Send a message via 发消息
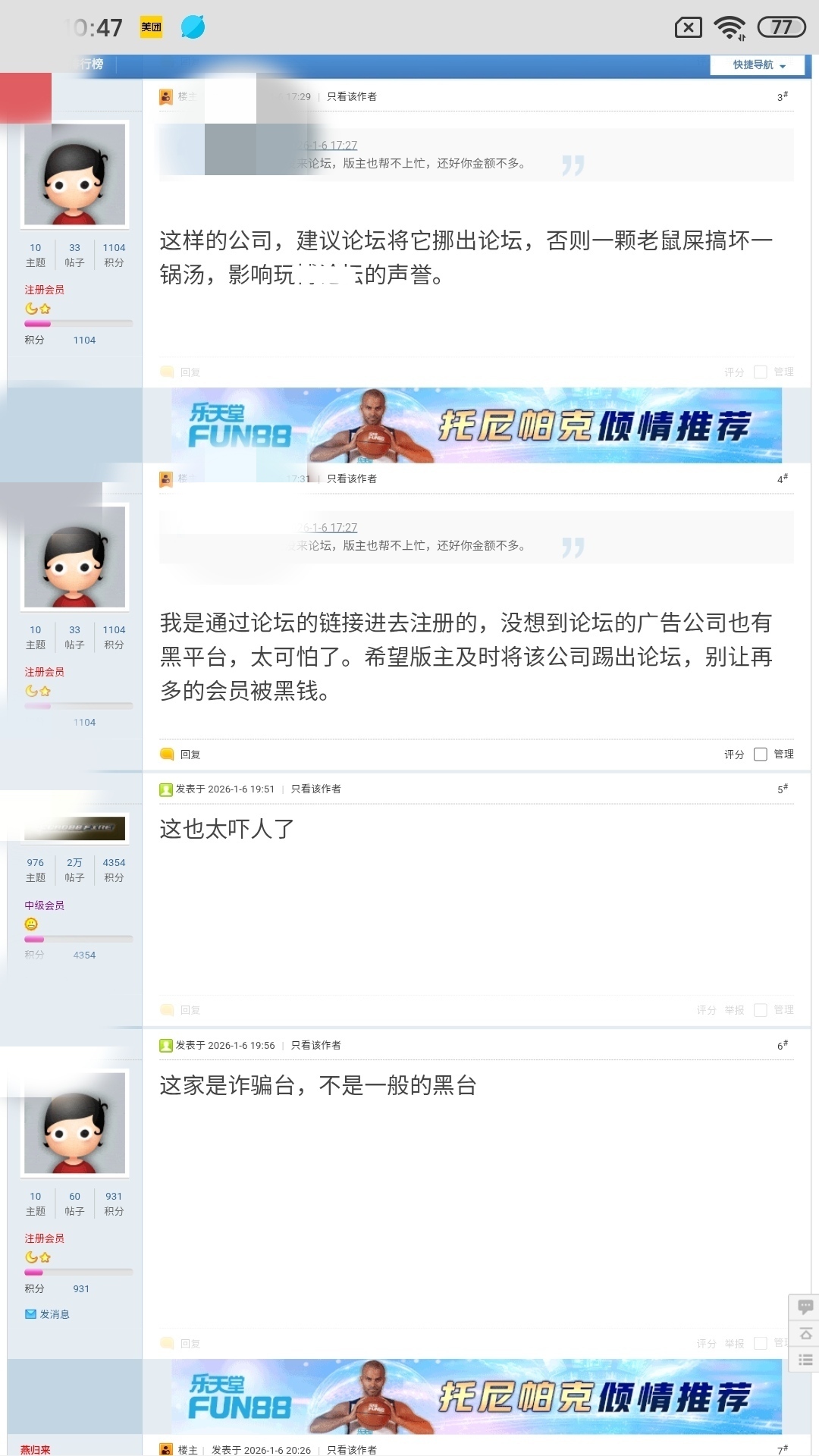 tap(47, 1314)
